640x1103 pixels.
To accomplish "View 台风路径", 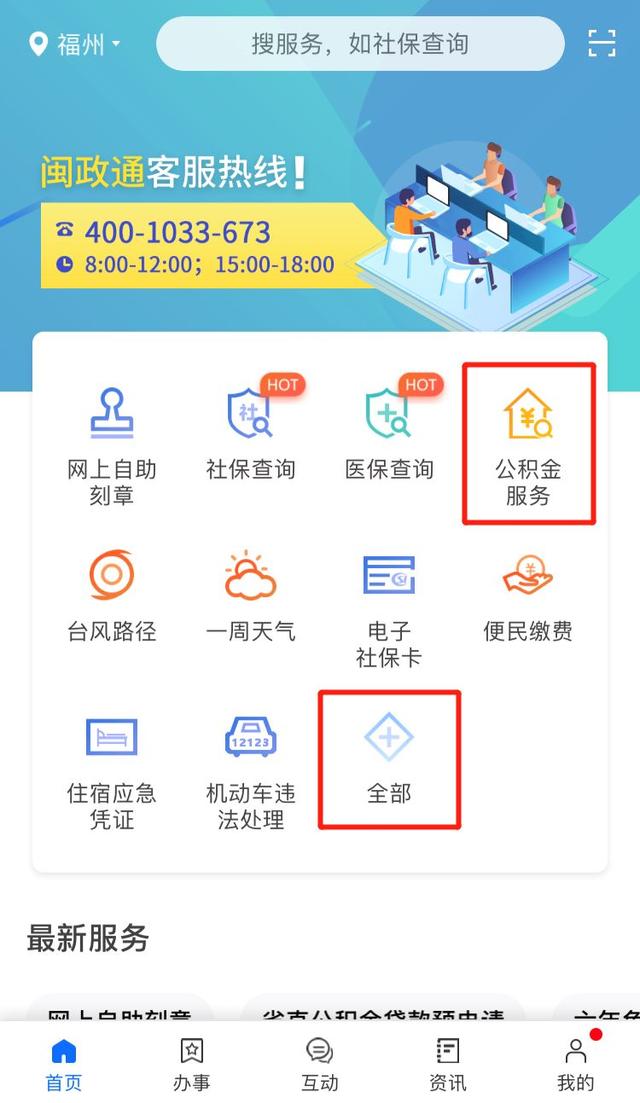I will click(111, 597).
